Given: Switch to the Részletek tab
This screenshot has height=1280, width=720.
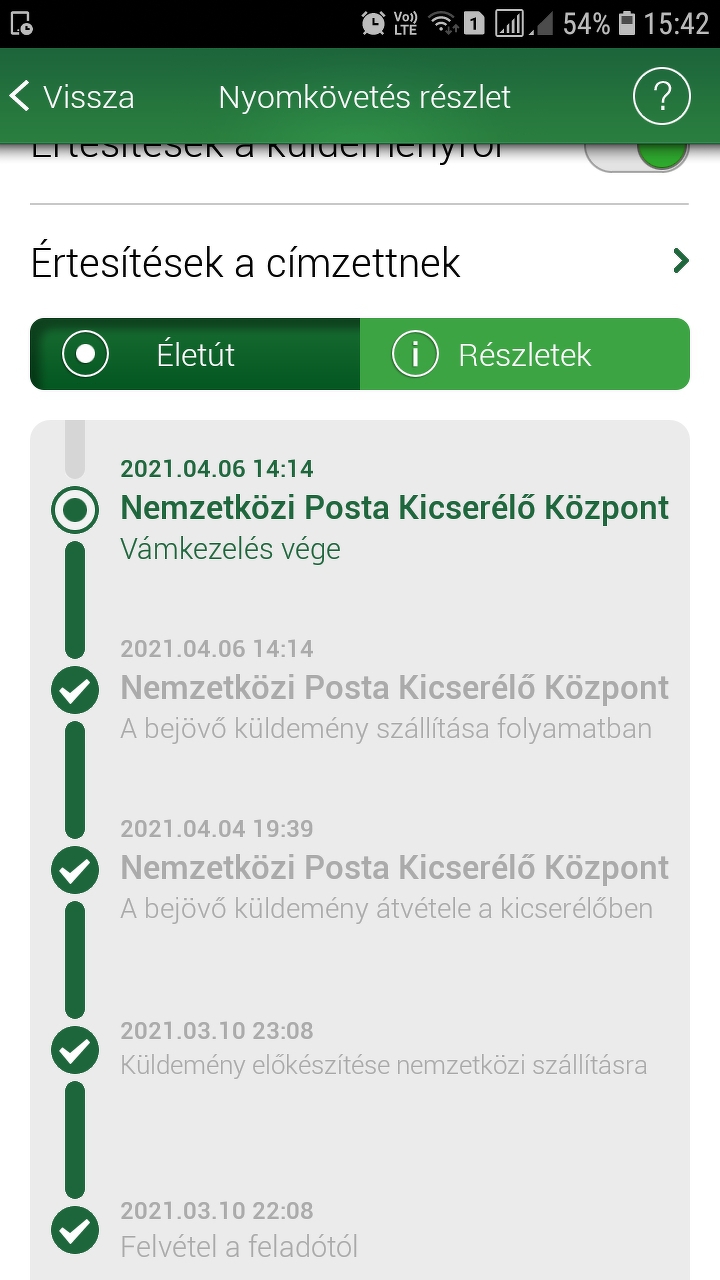Looking at the screenshot, I should click(525, 354).
